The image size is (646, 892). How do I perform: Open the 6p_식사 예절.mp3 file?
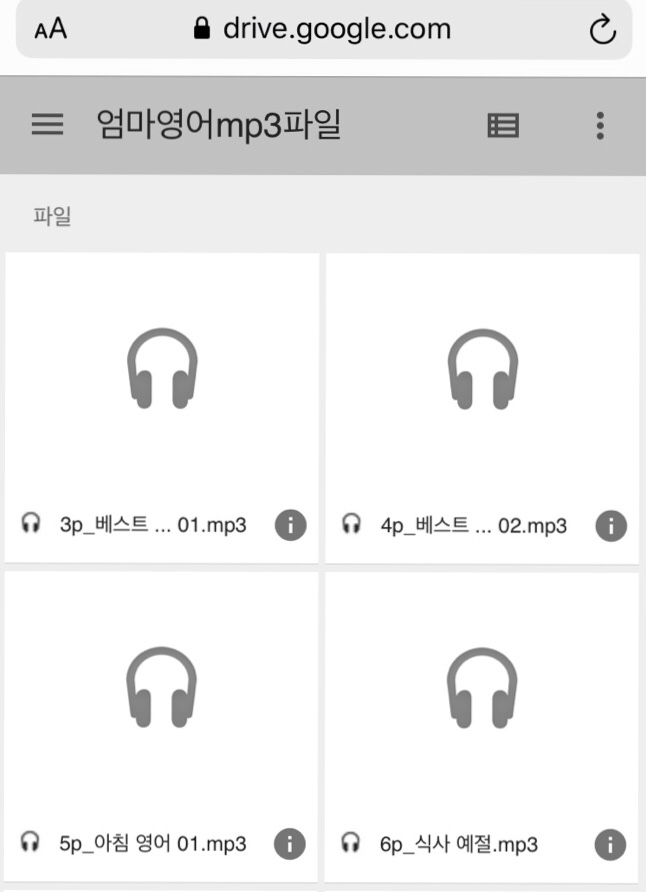pos(482,727)
